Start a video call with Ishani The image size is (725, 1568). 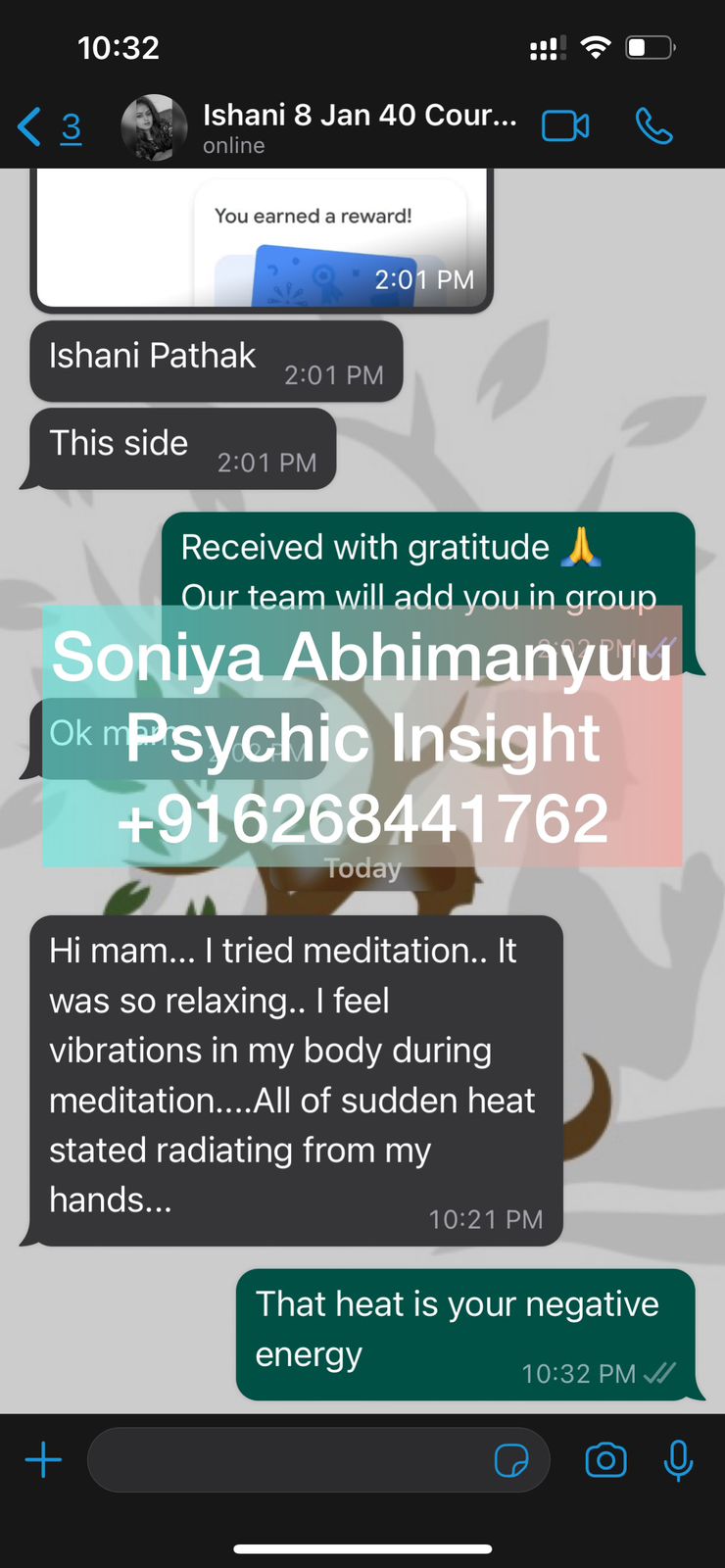[565, 126]
